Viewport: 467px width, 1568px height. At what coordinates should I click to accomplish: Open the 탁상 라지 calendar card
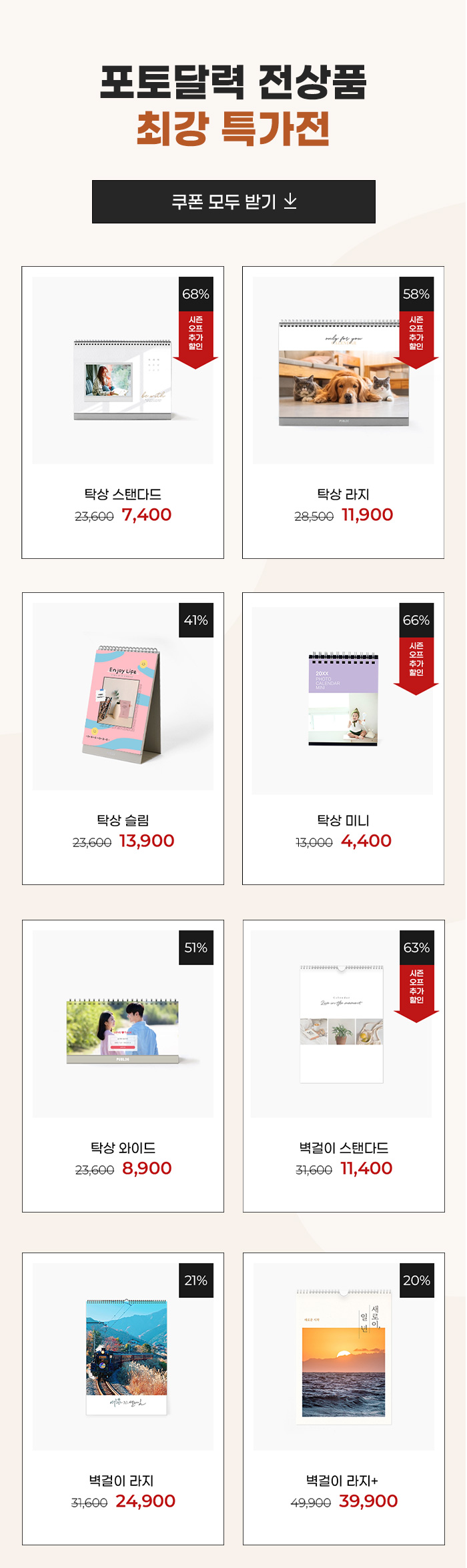(343, 412)
